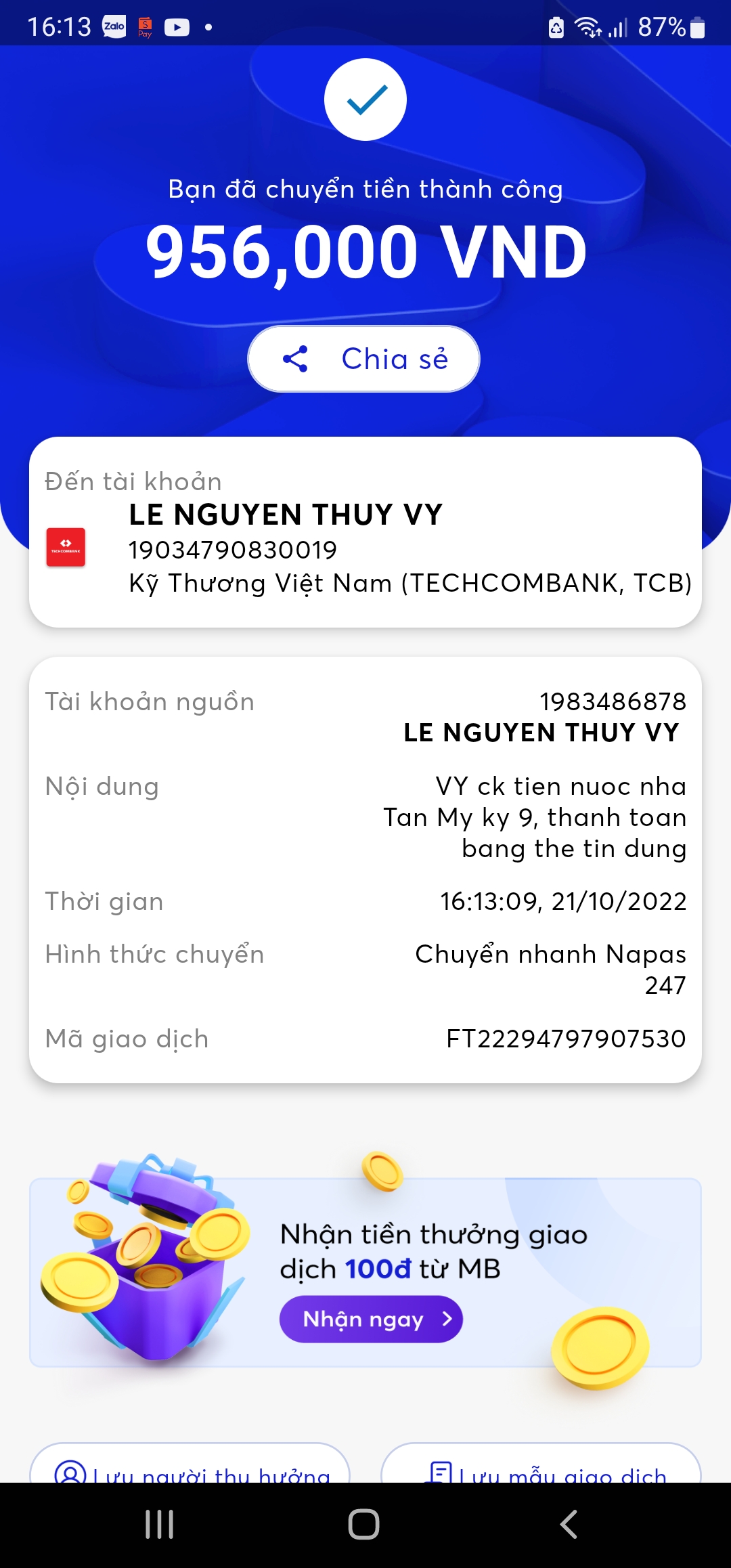Save beneficiary with Lưu người thụ hưởng
Screen dimensions: 731x1568
[190, 1468]
